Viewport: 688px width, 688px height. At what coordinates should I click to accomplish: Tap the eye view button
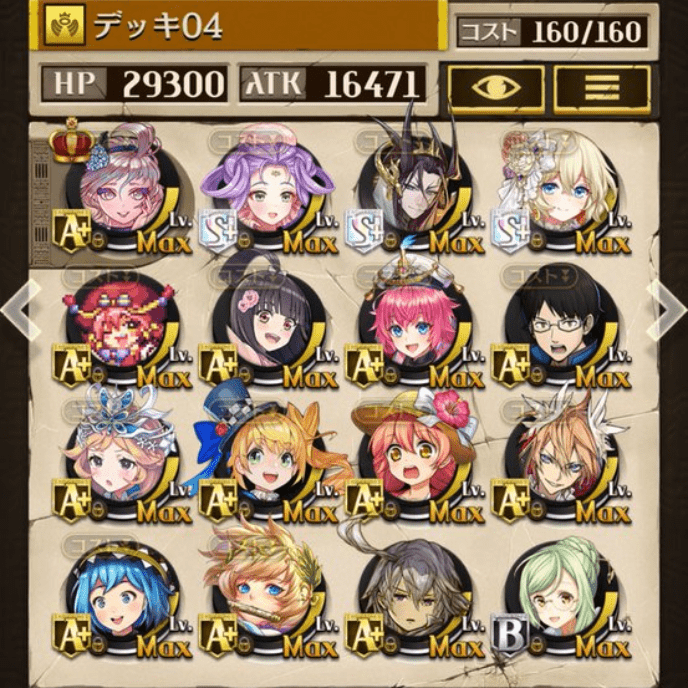pos(496,89)
